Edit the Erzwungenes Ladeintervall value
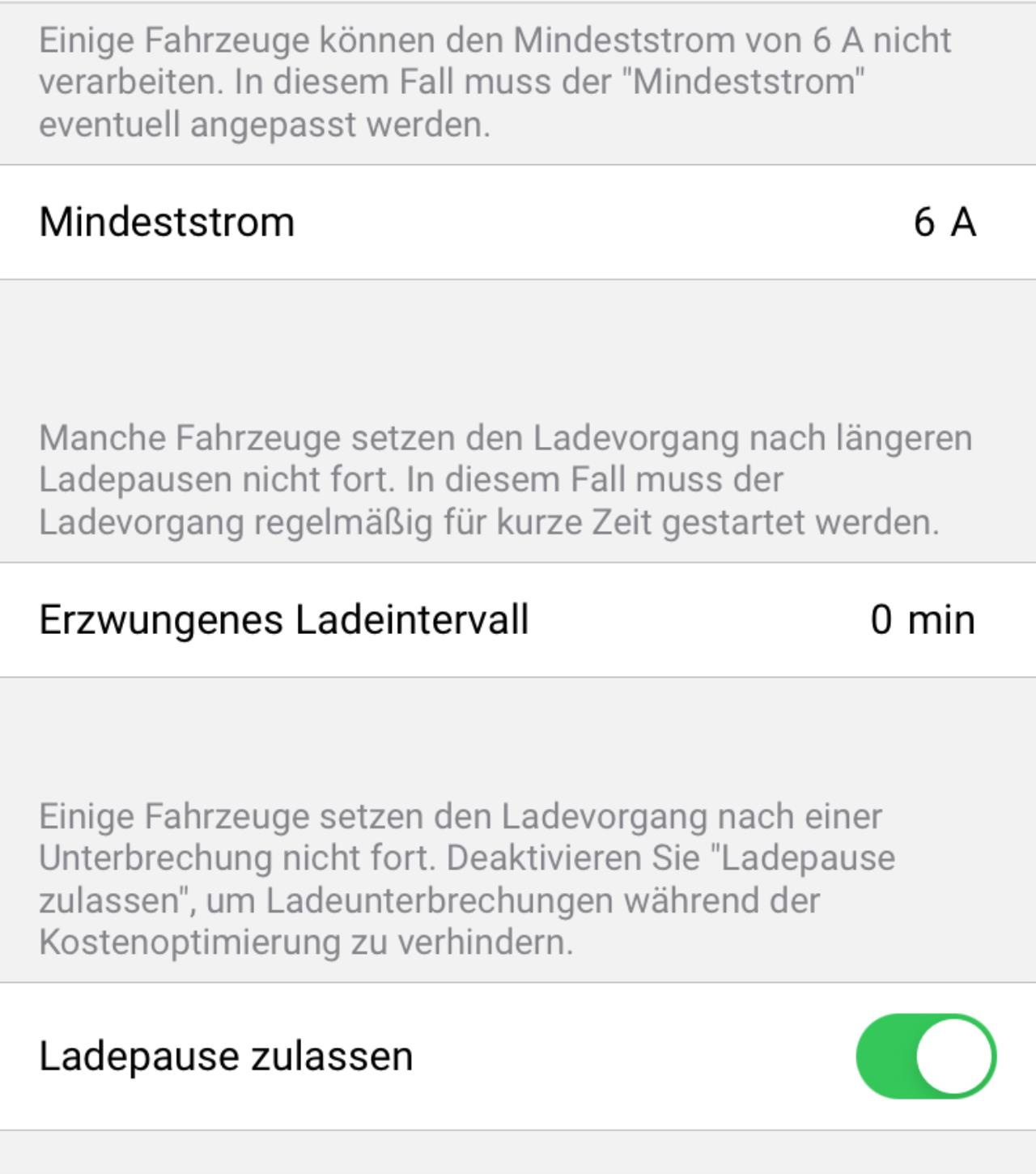Screen dimensions: 1036x1174 (x=922, y=620)
